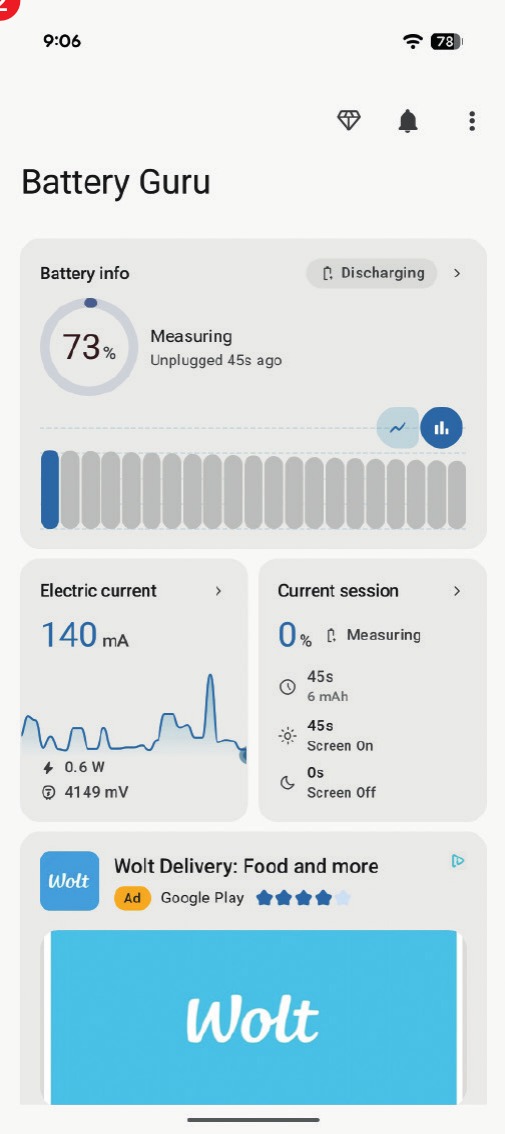Open the Electric current card
This screenshot has height=1134, width=505.
point(134,689)
